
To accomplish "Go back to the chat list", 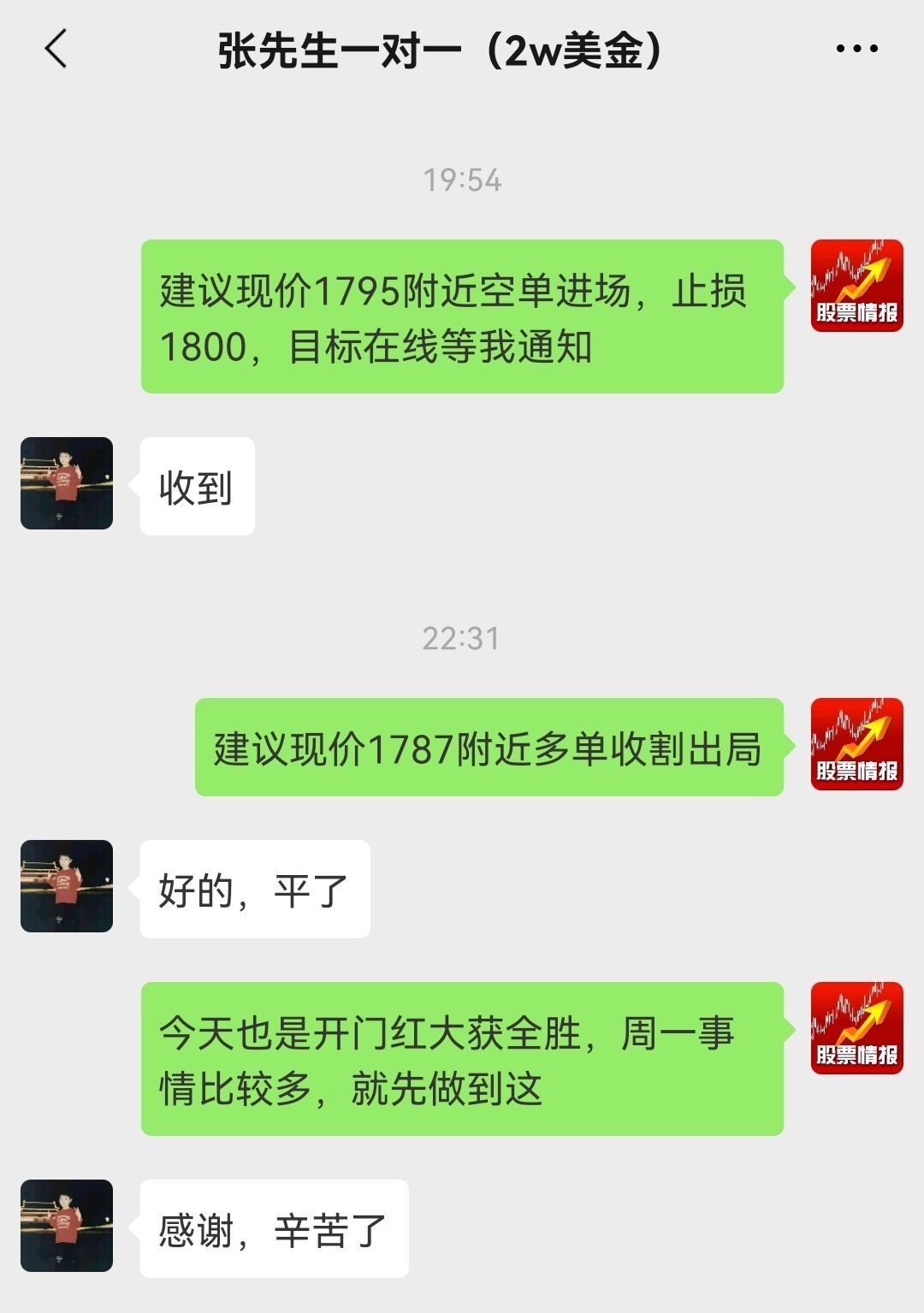I will pyautogui.click(x=56, y=49).
